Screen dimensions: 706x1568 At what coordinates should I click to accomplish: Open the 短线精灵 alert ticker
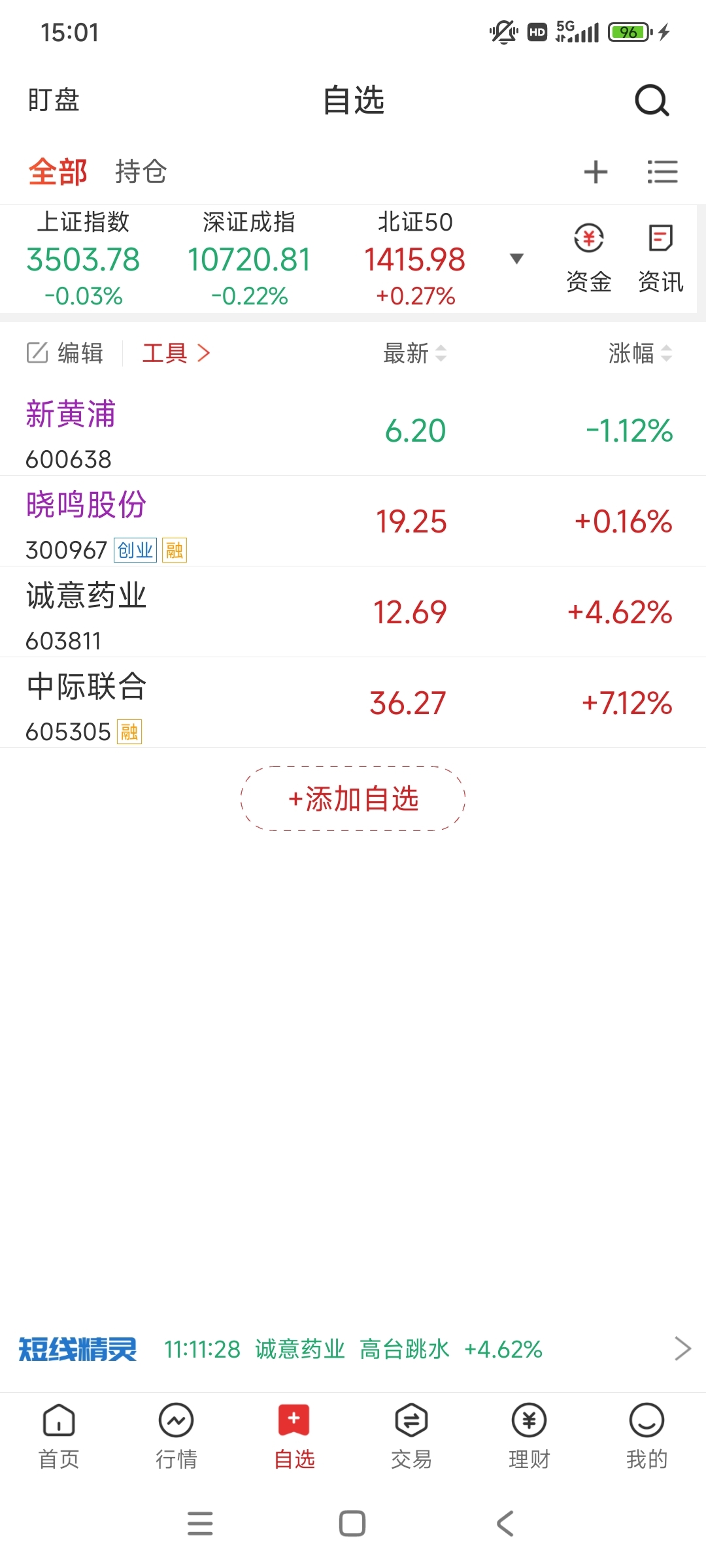(x=353, y=1349)
